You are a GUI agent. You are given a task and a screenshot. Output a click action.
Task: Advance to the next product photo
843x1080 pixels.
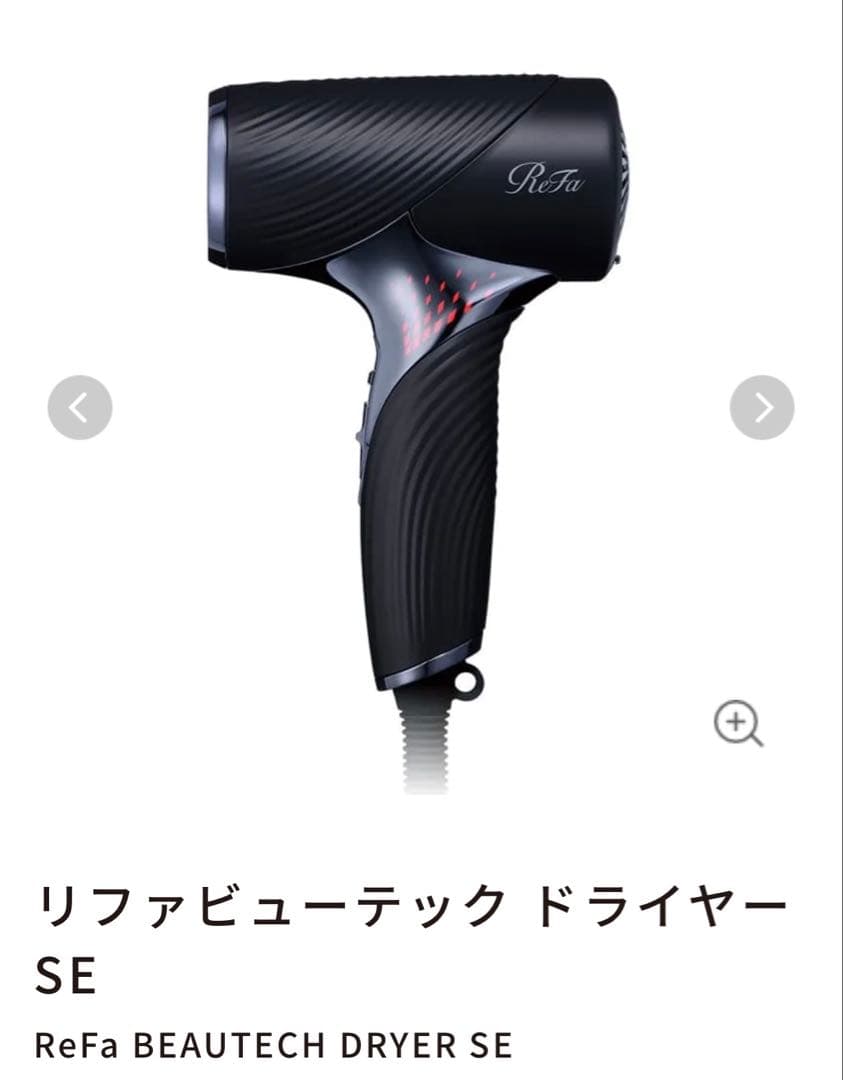coord(764,405)
